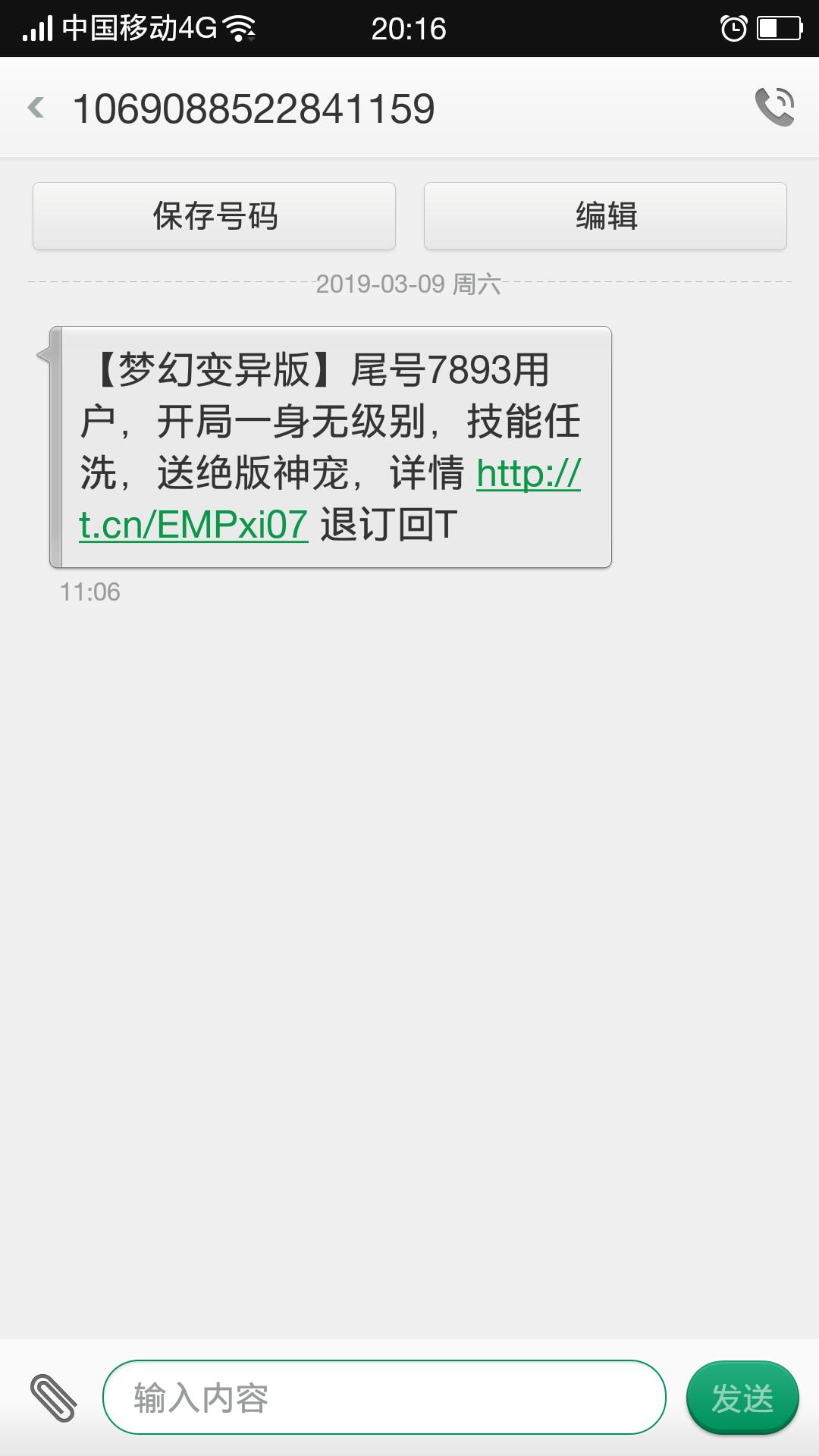Image resolution: width=819 pixels, height=1456 pixels.
Task: Go back using the top-left arrow
Action: point(36,108)
